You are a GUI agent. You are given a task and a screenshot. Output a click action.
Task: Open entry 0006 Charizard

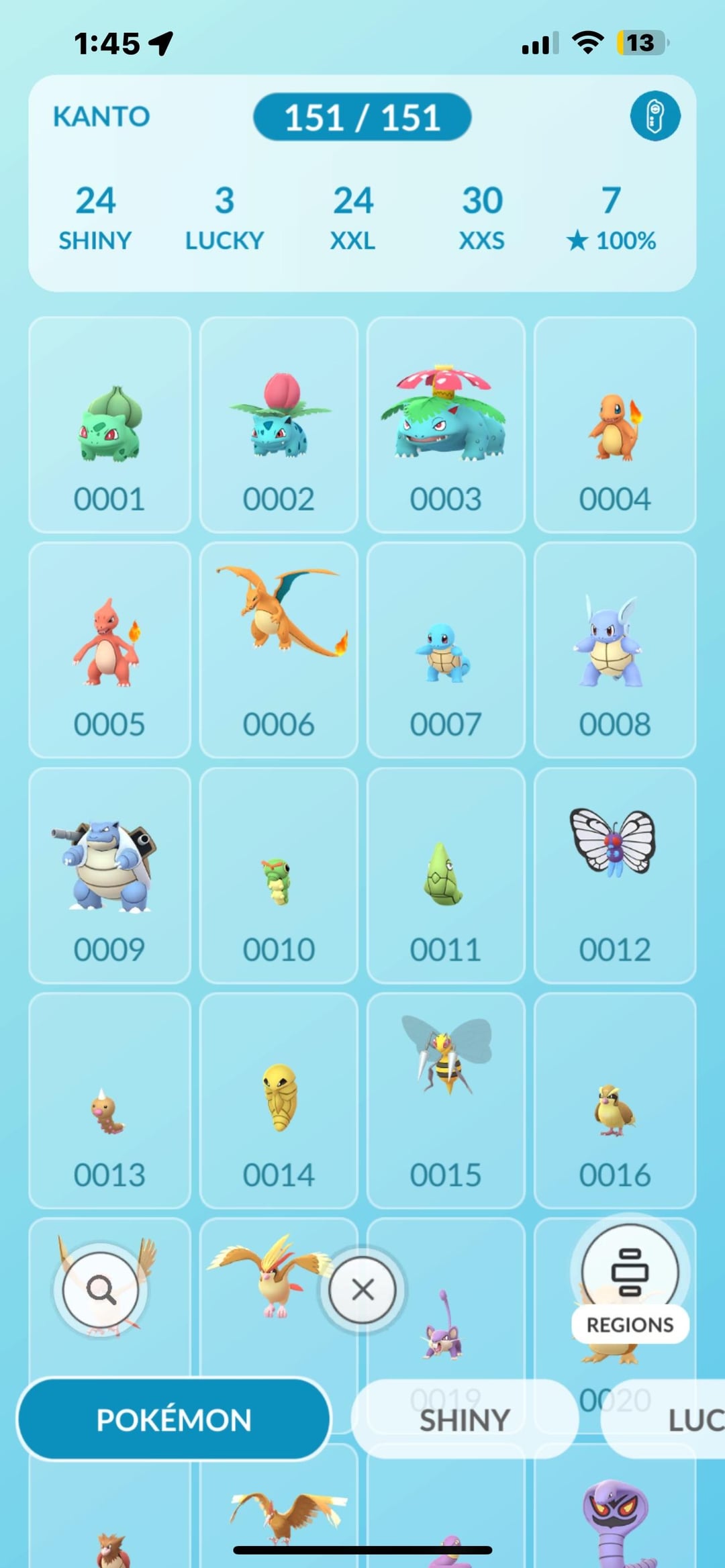pyautogui.click(x=279, y=650)
